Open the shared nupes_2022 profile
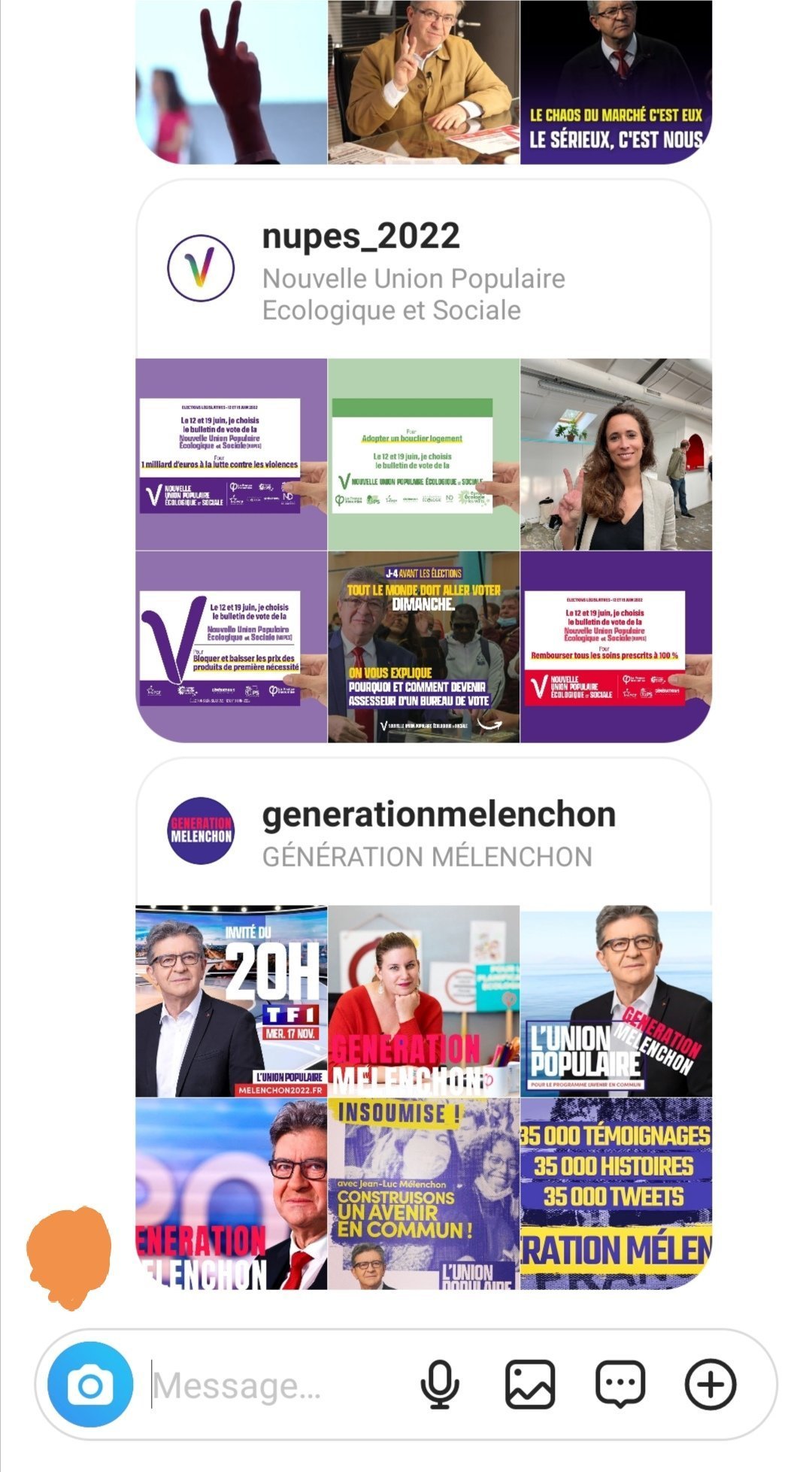This screenshot has height=1472, width=812. 423,269
